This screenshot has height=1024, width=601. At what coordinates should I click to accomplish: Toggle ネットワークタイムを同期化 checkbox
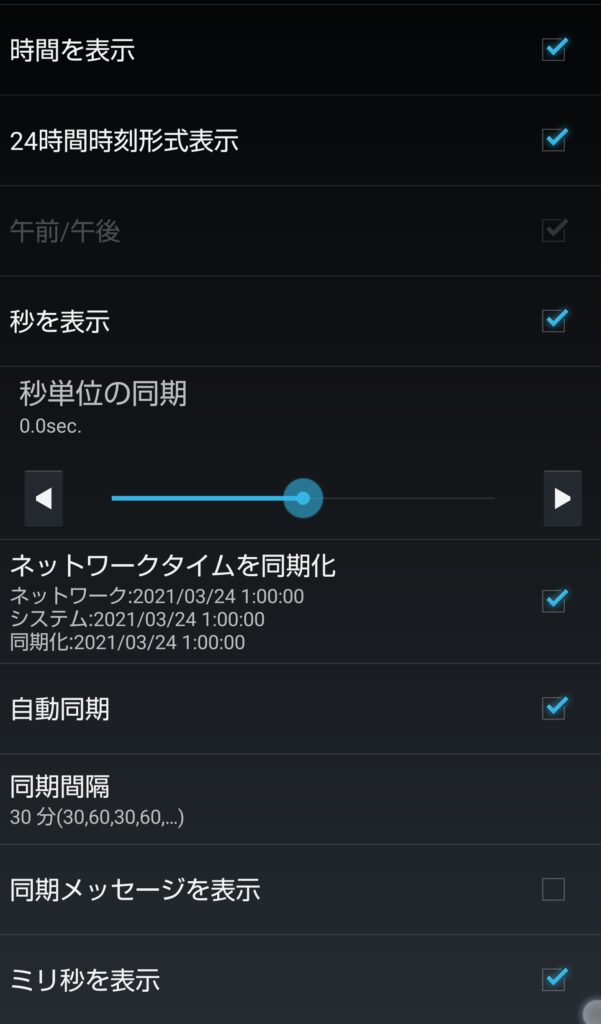(553, 601)
